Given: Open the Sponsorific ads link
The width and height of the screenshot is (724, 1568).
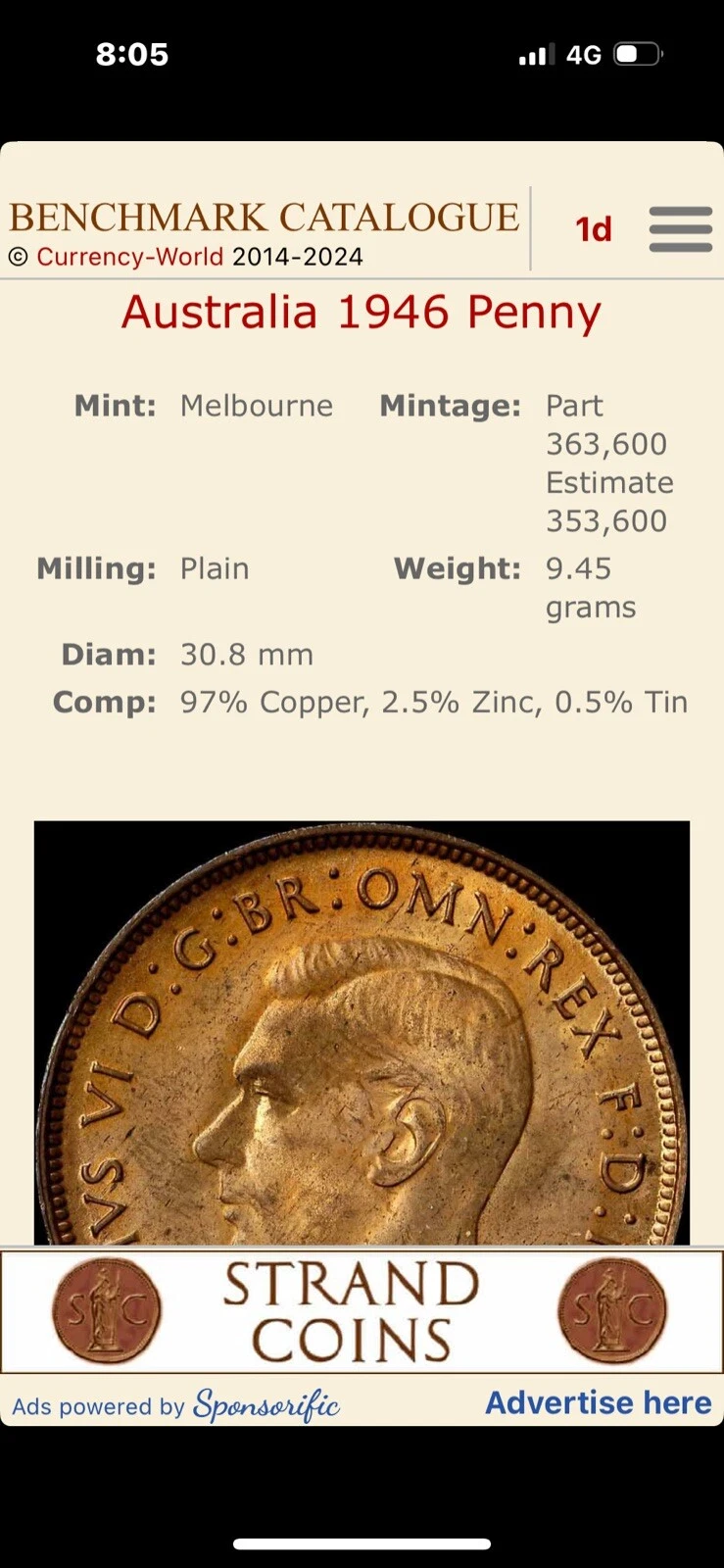Looking at the screenshot, I should point(266,1405).
